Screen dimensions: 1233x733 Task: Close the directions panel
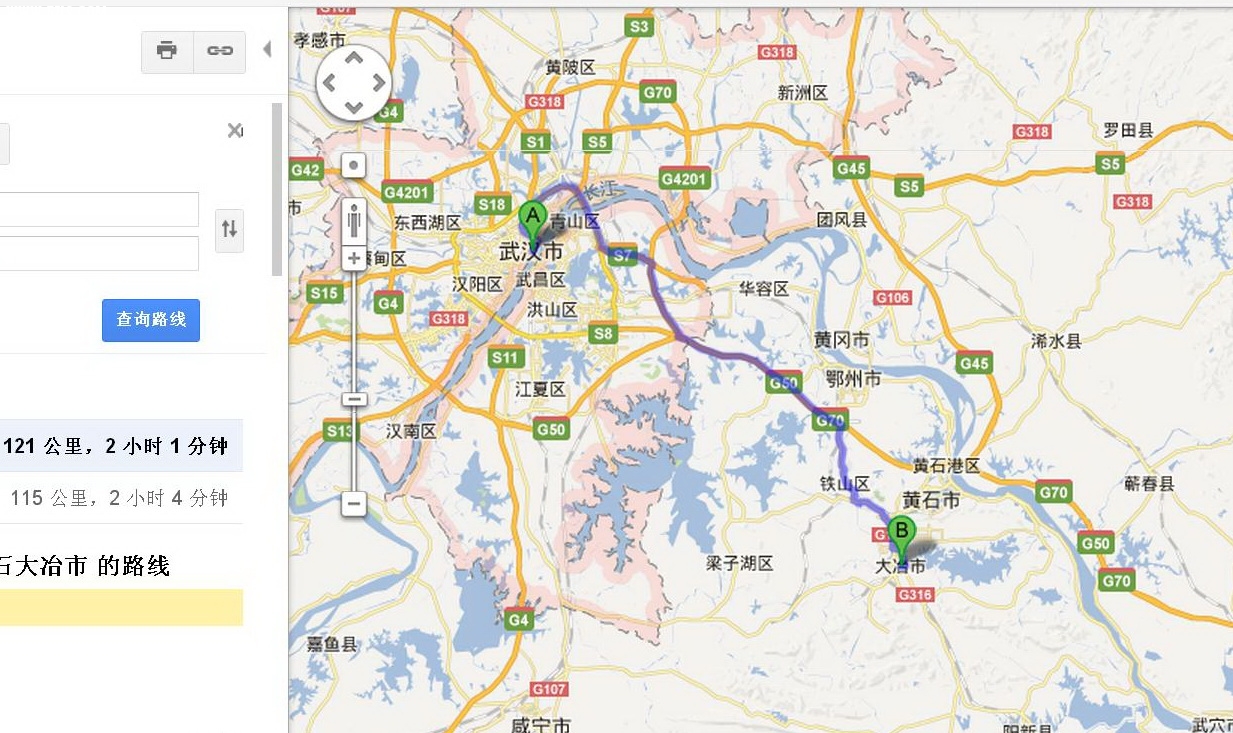coord(235,130)
